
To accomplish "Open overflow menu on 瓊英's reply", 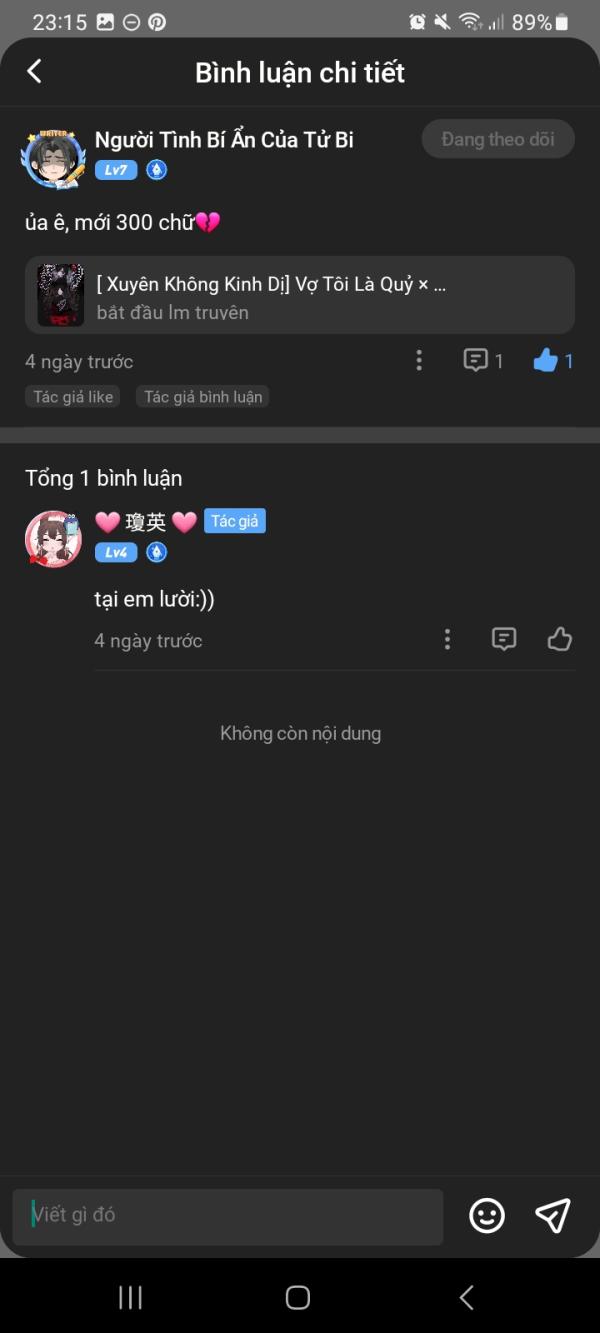I will (x=447, y=639).
